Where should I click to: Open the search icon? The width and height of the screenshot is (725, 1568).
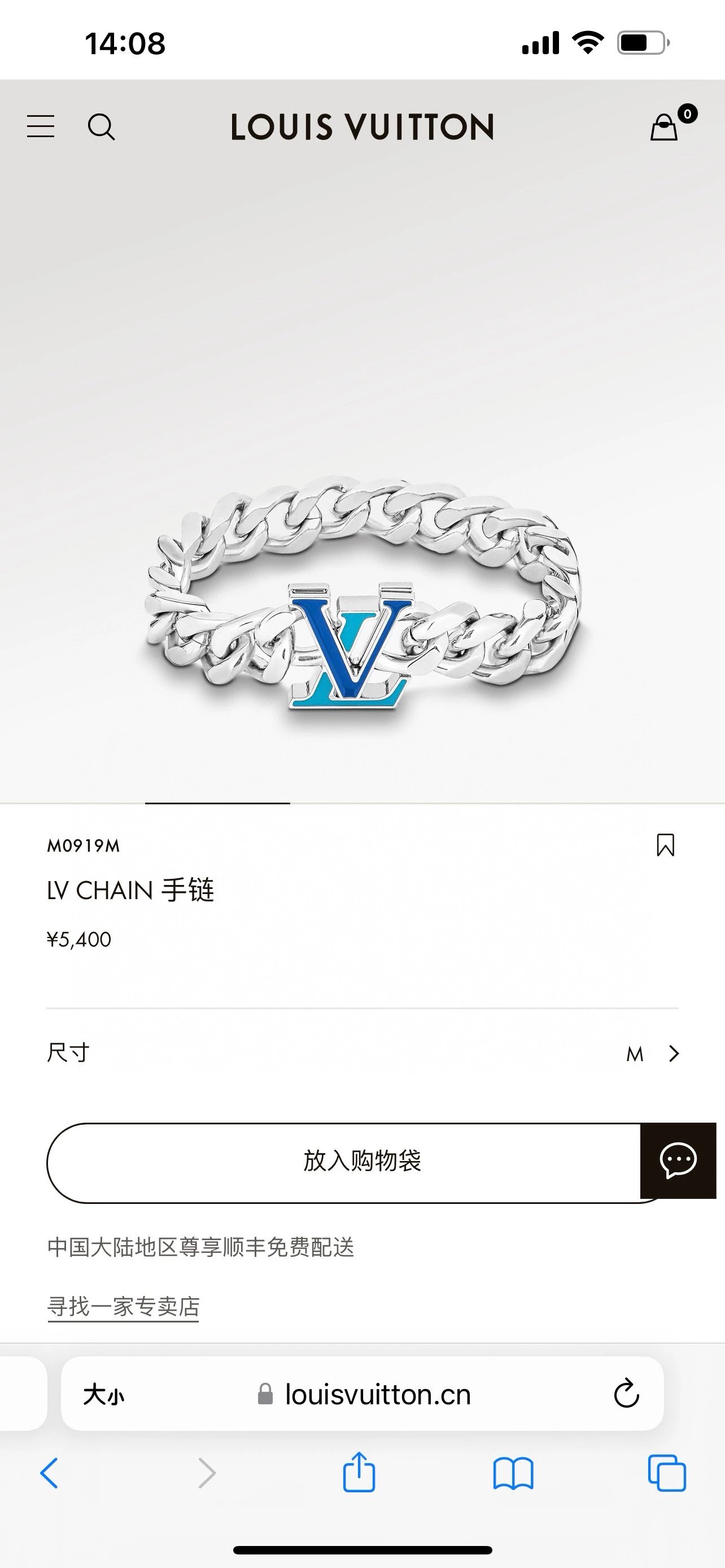[101, 126]
